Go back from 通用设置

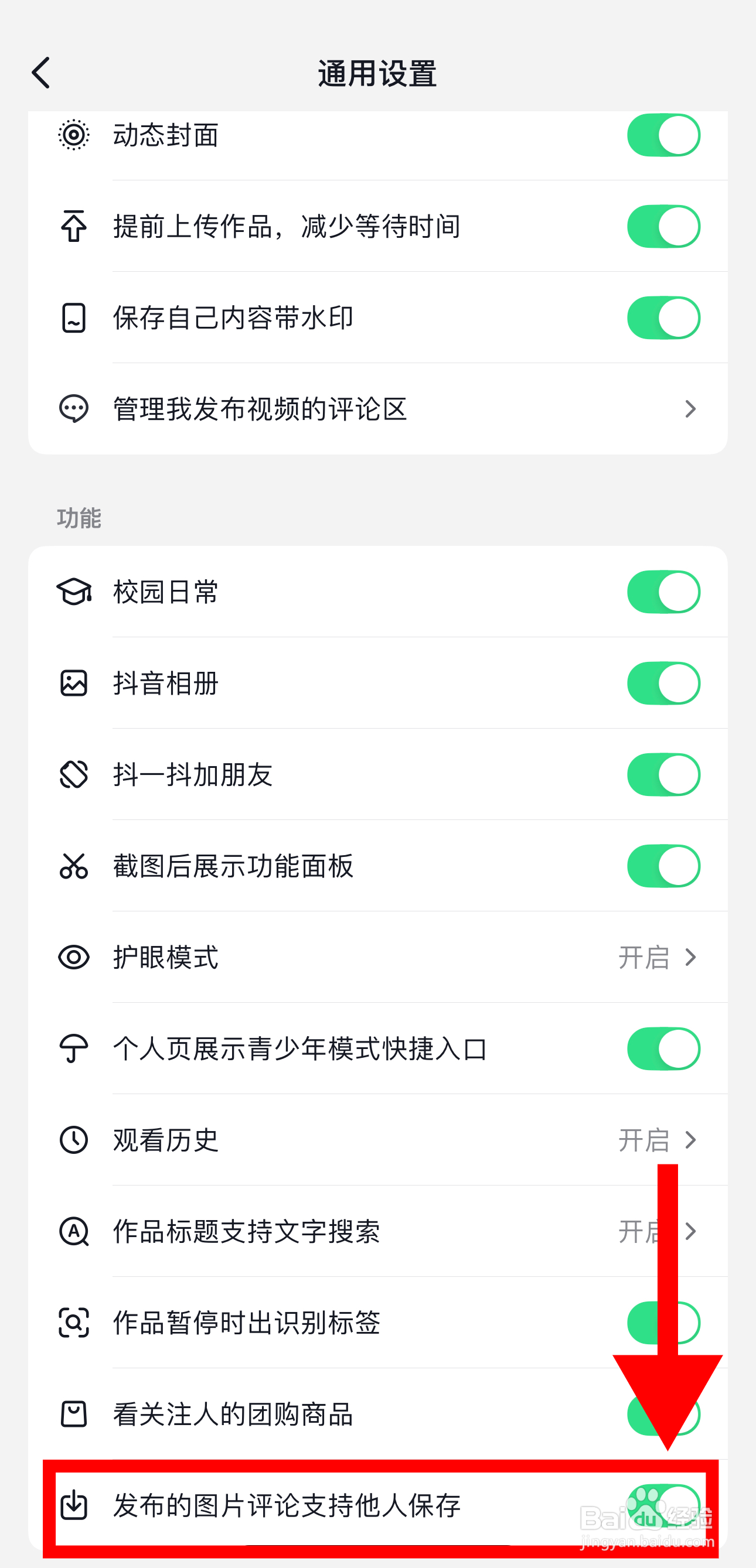[x=42, y=73]
